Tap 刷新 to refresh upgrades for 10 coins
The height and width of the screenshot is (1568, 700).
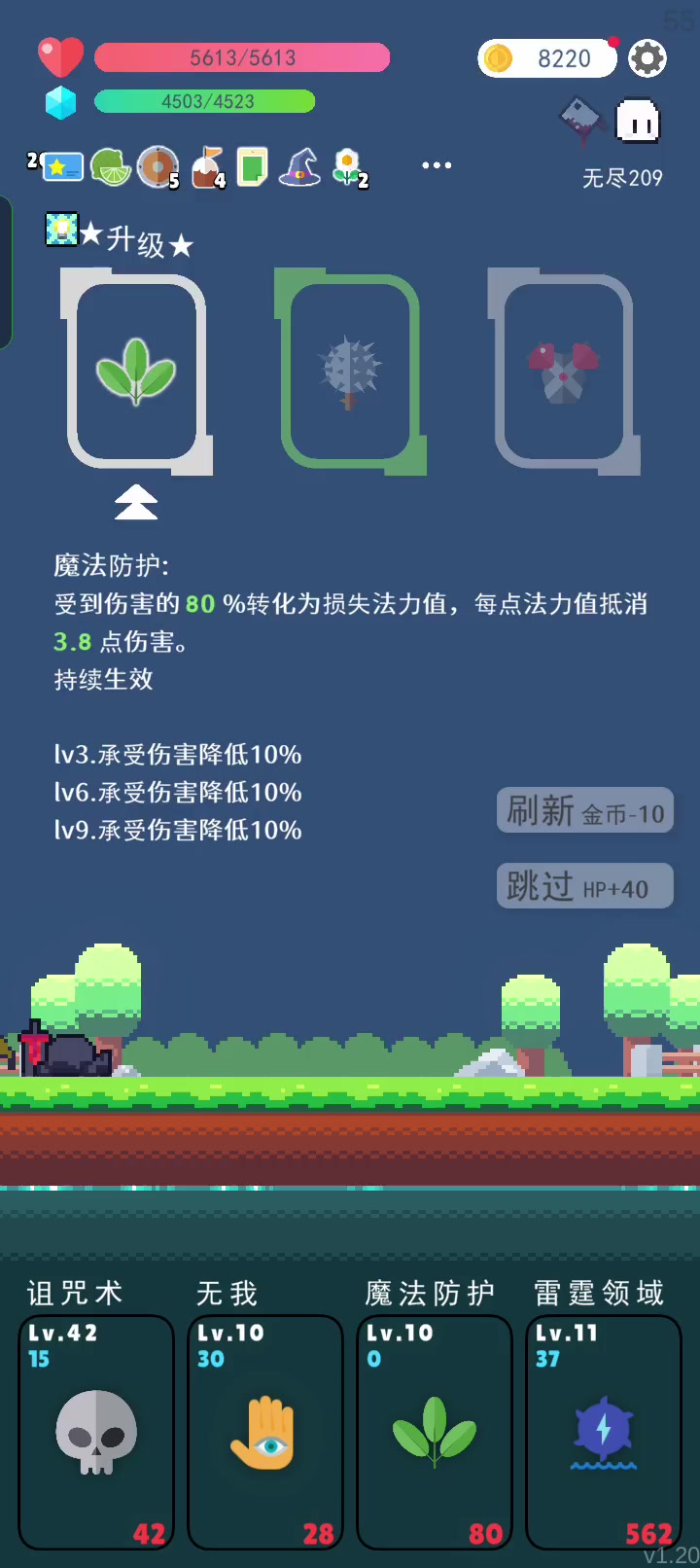pyautogui.click(x=585, y=810)
